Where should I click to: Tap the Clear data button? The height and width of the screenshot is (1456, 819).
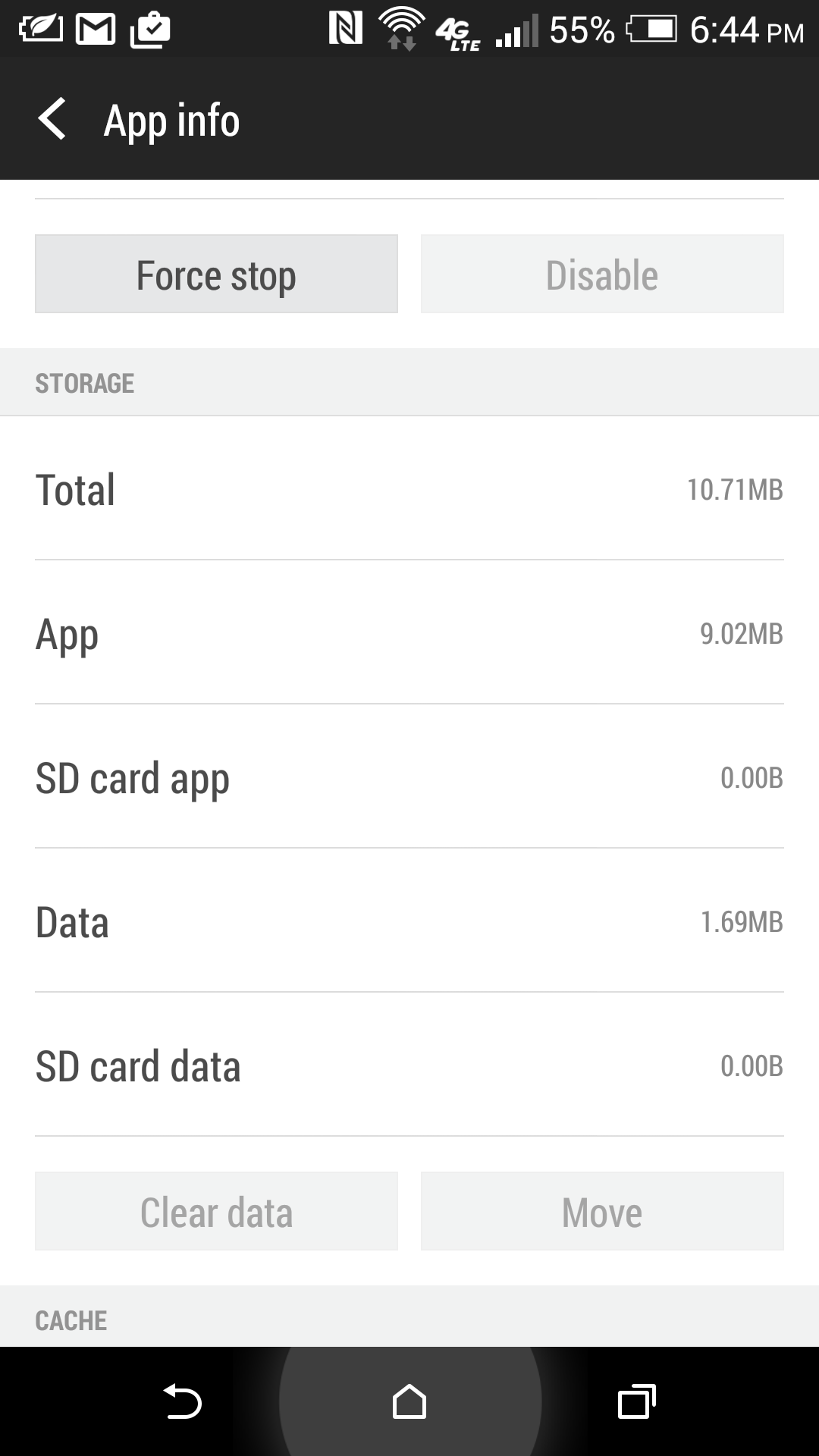click(216, 1211)
